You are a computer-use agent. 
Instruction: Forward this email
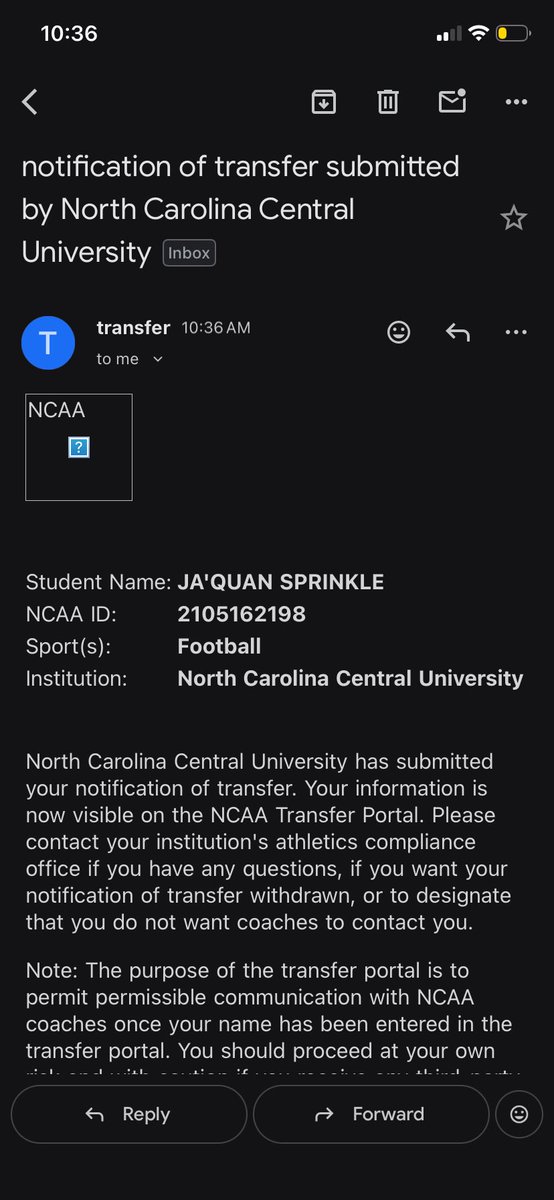click(370, 1114)
